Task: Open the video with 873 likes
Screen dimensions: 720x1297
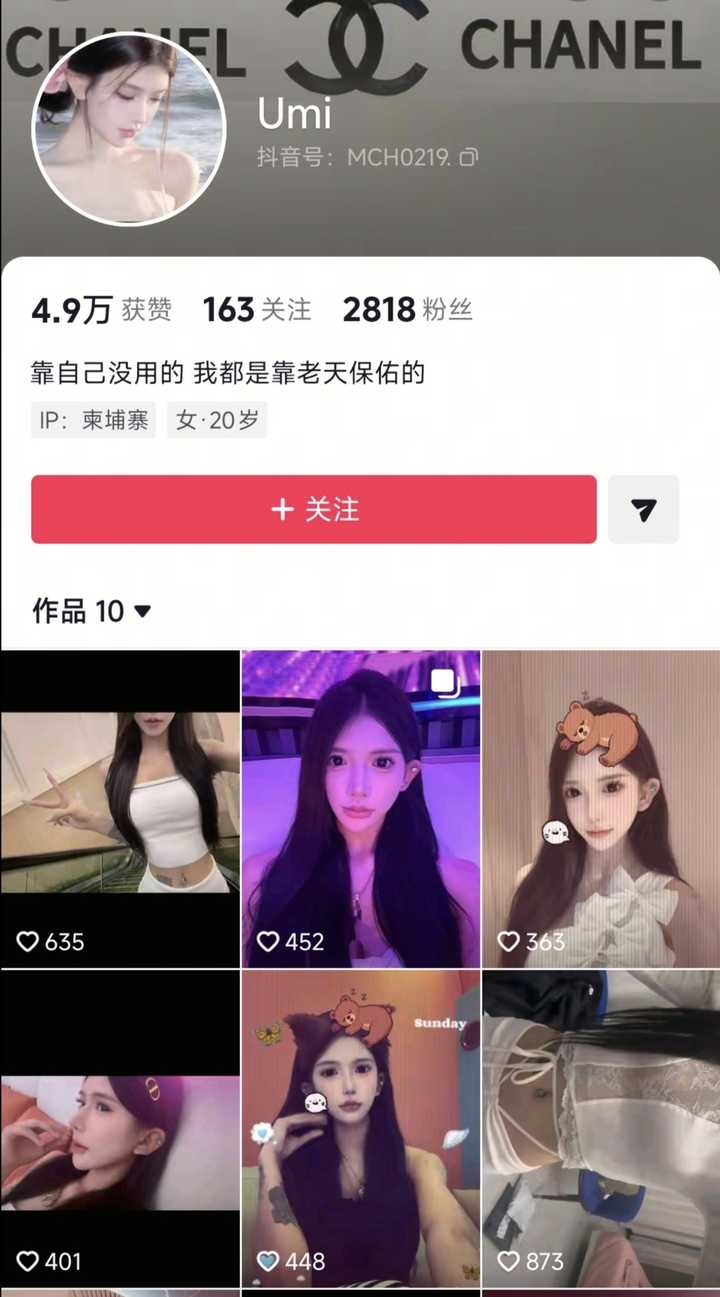Action: click(x=601, y=1129)
